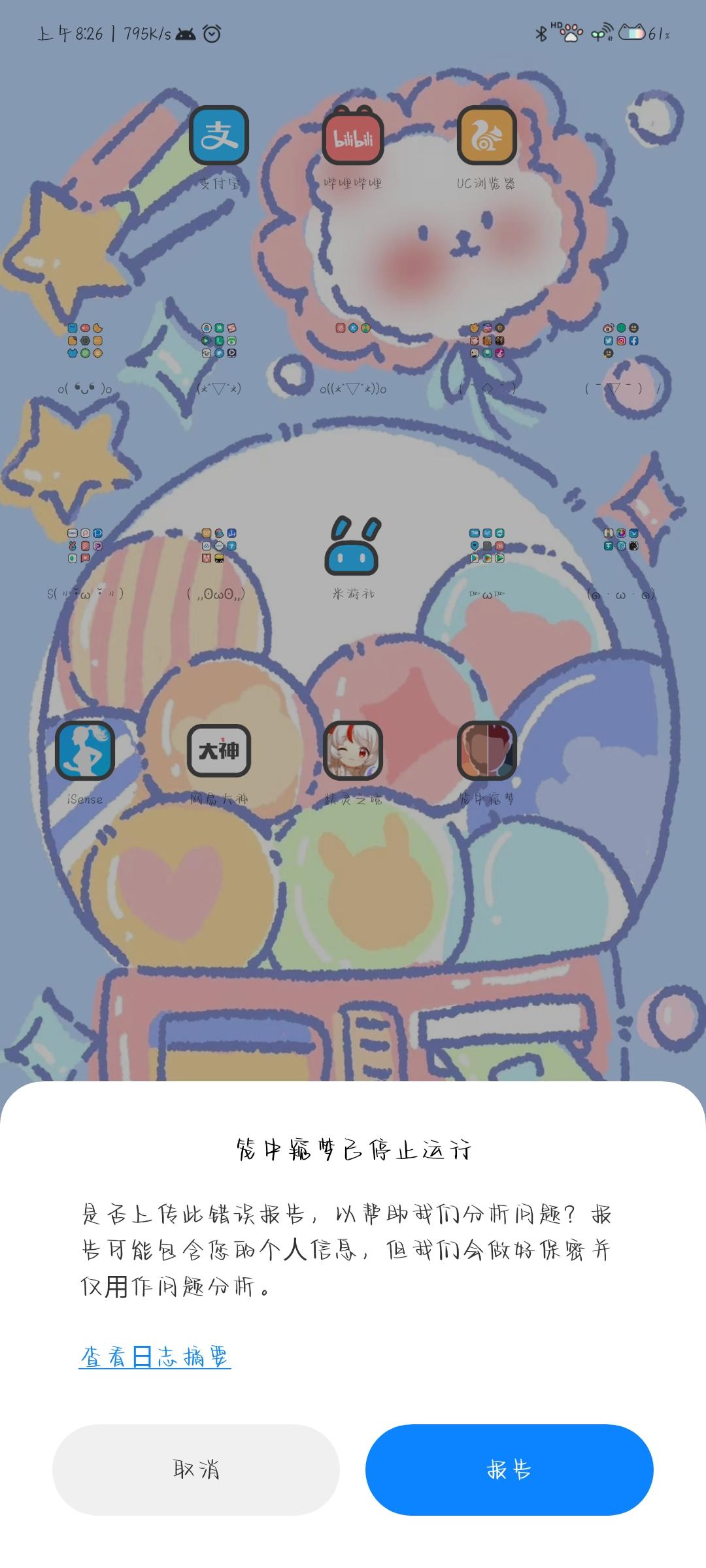Relaunch the crashed 笼中窥梦 game
The height and width of the screenshot is (1568, 706).
pyautogui.click(x=486, y=751)
